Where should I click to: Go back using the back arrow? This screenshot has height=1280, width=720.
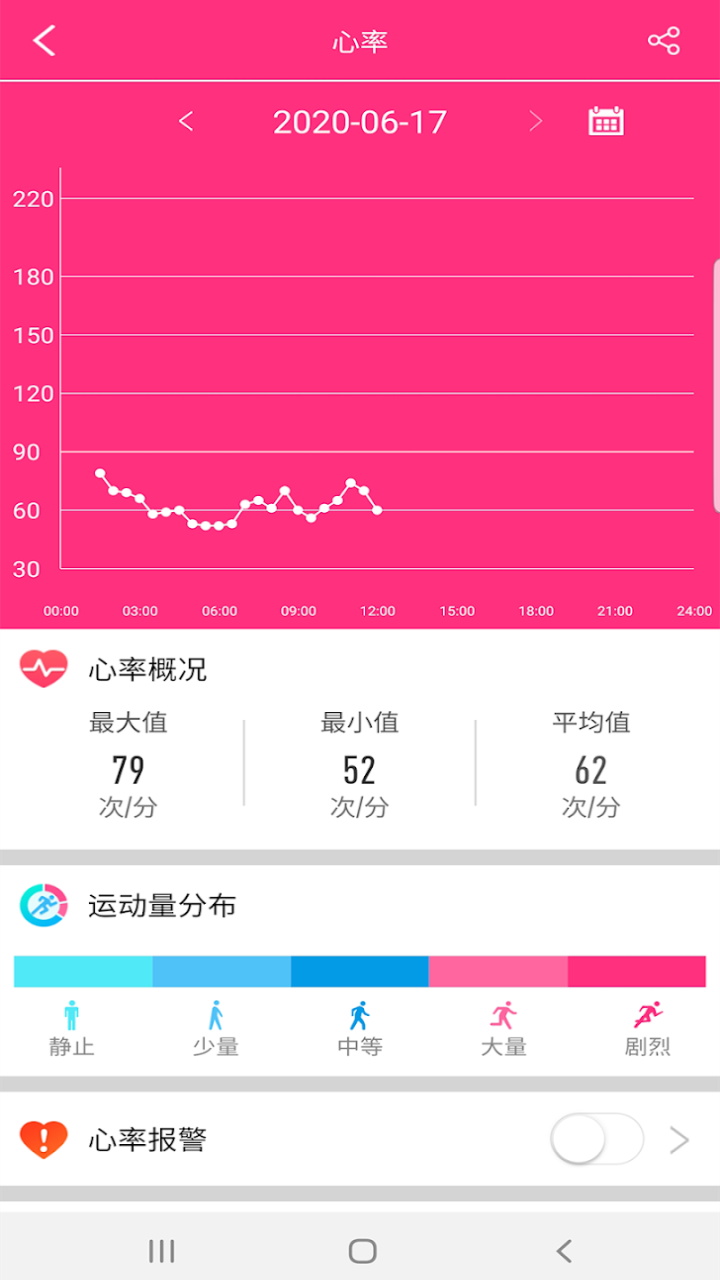click(x=42, y=41)
